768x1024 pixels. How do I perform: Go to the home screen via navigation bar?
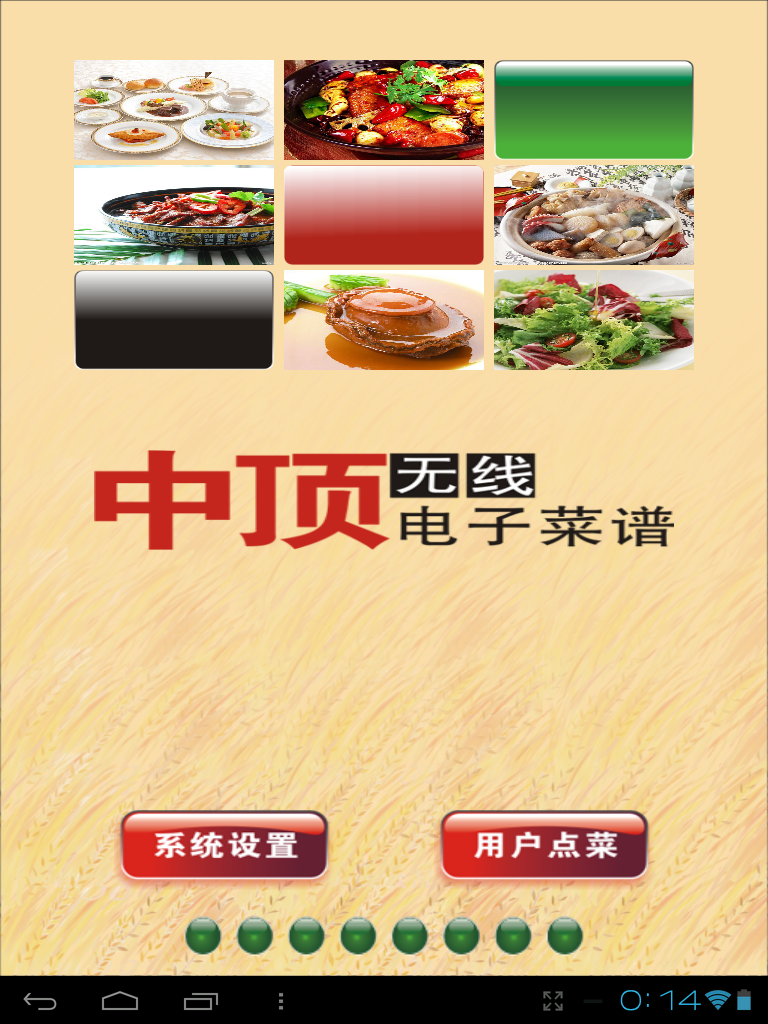pos(120,1001)
